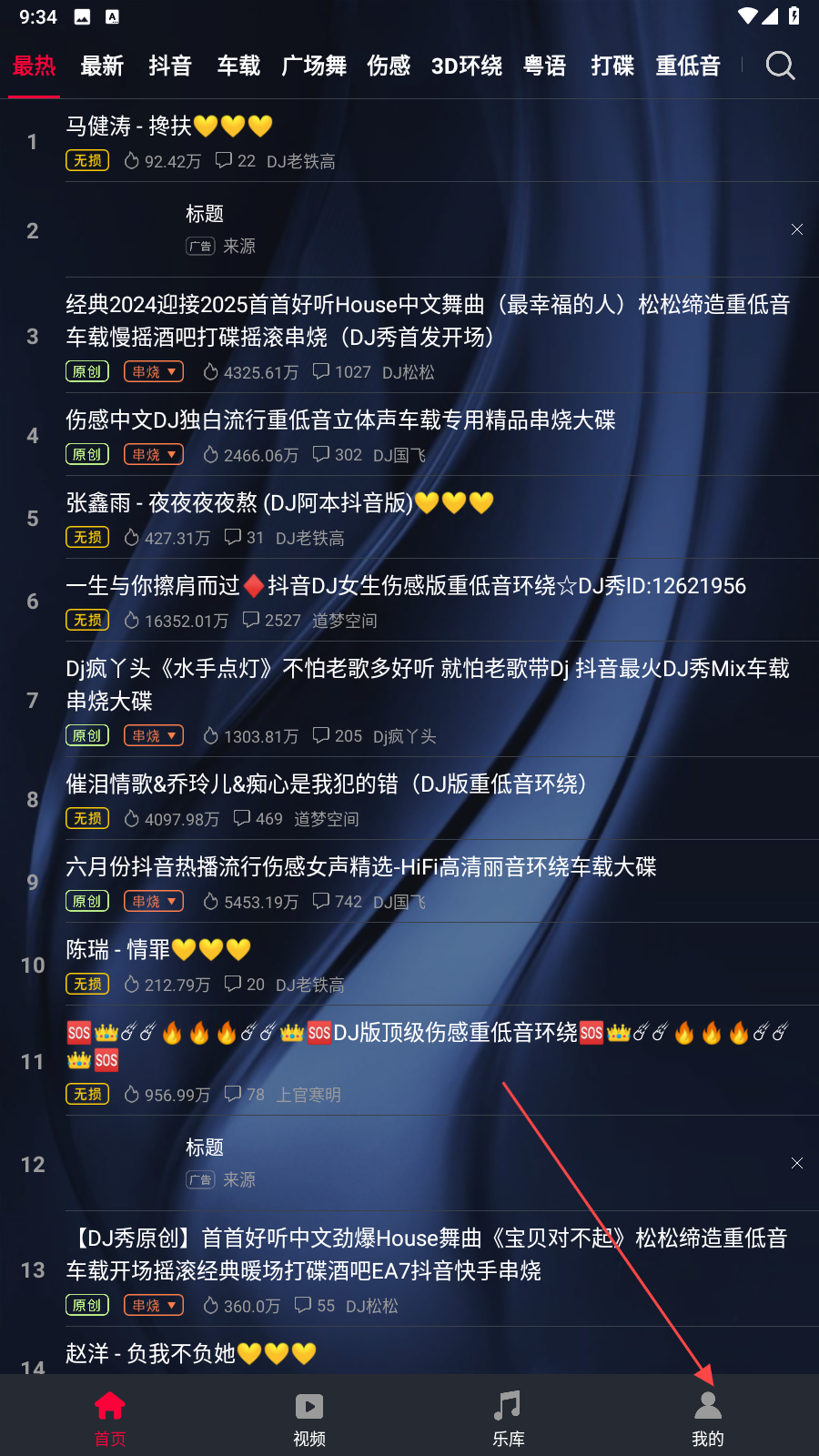
Task: Switch to the 我的 profile tab
Action: tap(708, 1418)
